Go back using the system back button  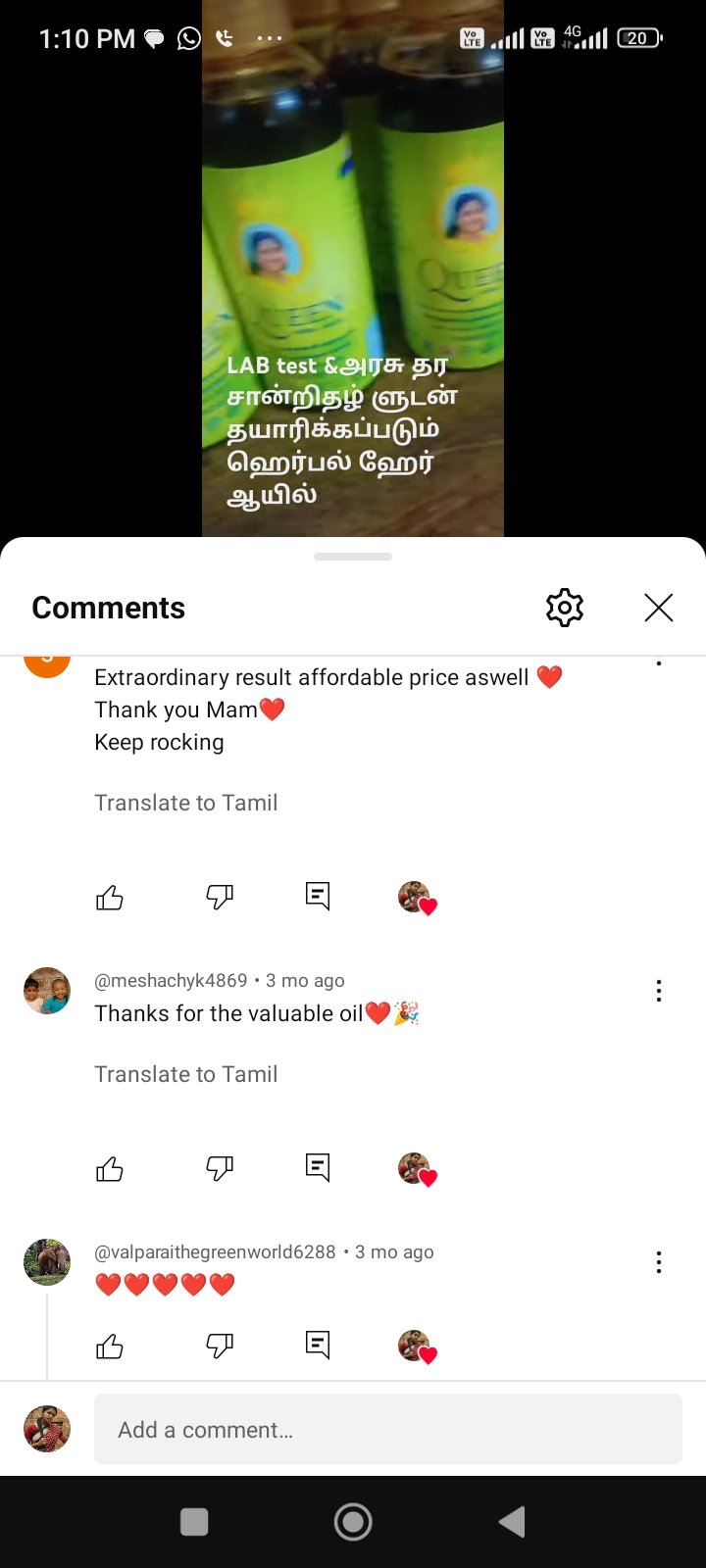512,1522
